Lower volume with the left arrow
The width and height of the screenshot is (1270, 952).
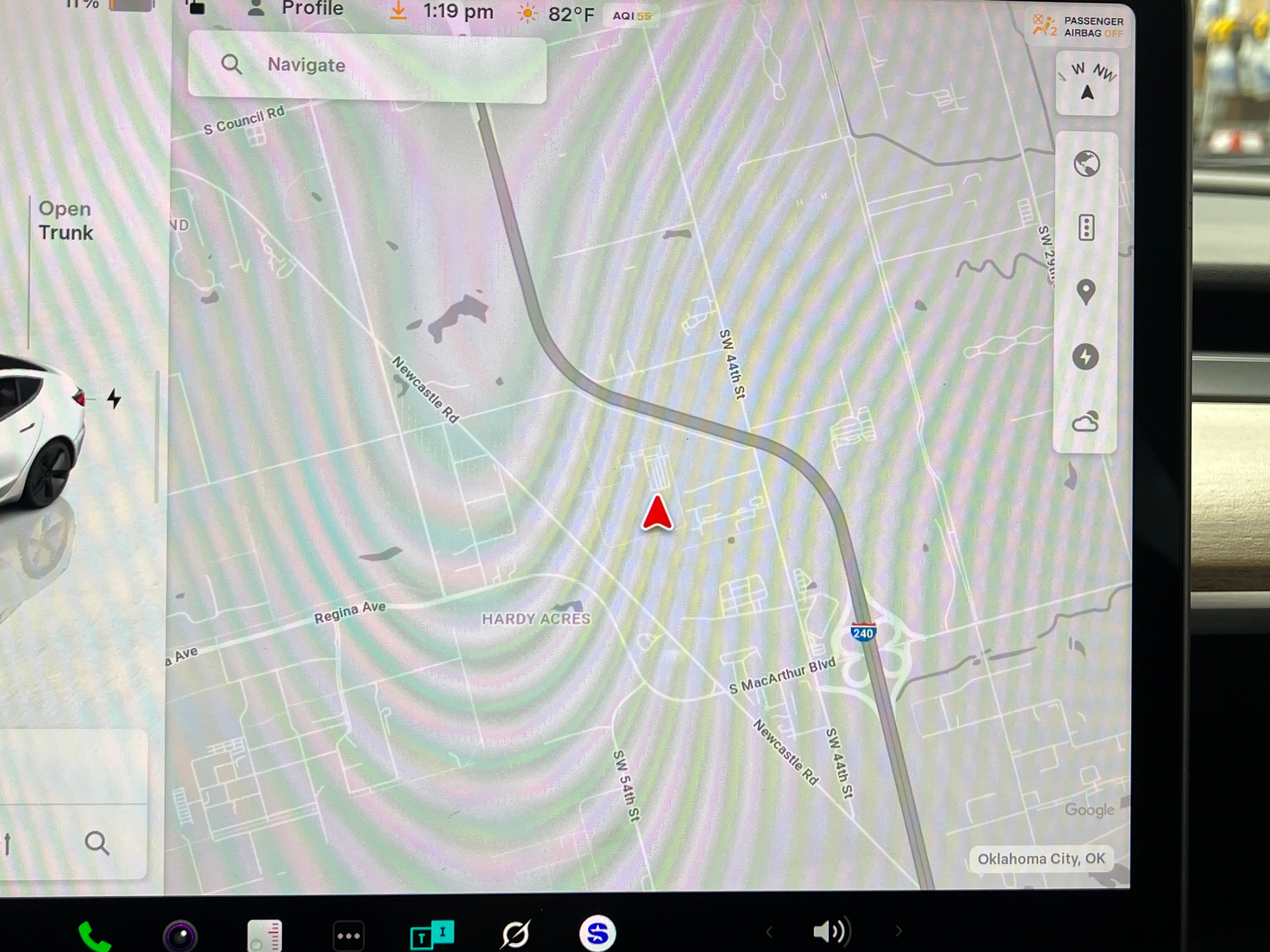coord(769,932)
